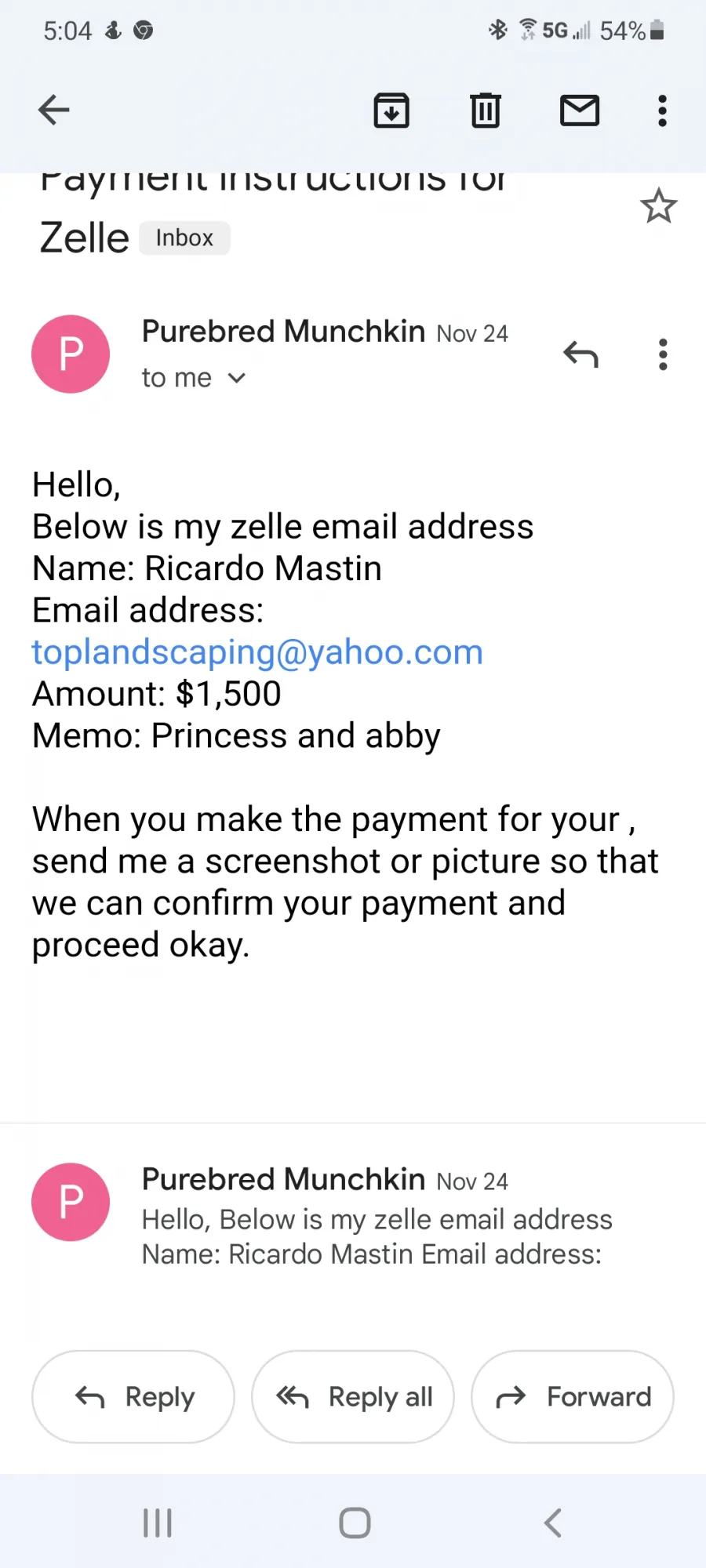This screenshot has width=706, height=1568.
Task: Tap the Reply button
Action: [x=133, y=1396]
